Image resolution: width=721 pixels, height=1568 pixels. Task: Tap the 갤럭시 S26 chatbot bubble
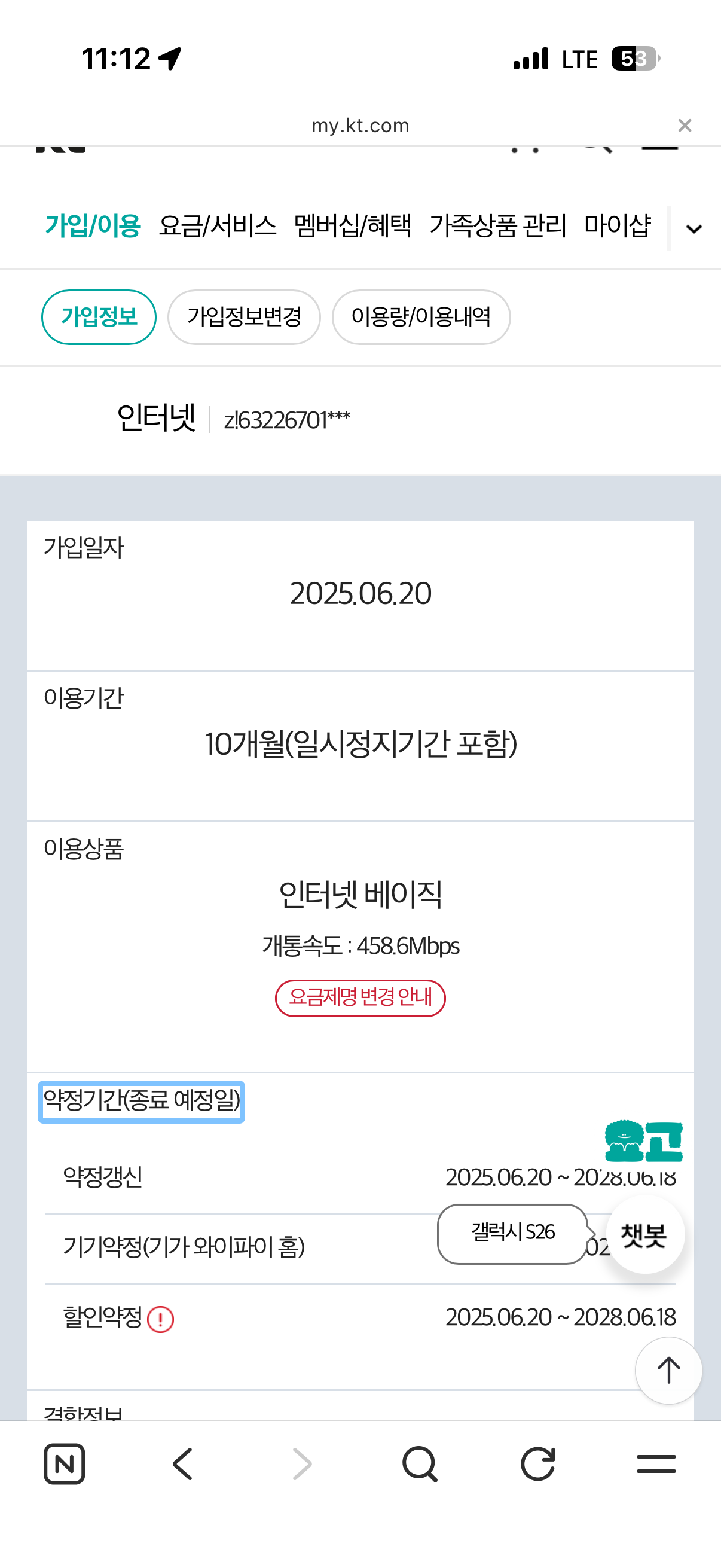(x=512, y=1233)
